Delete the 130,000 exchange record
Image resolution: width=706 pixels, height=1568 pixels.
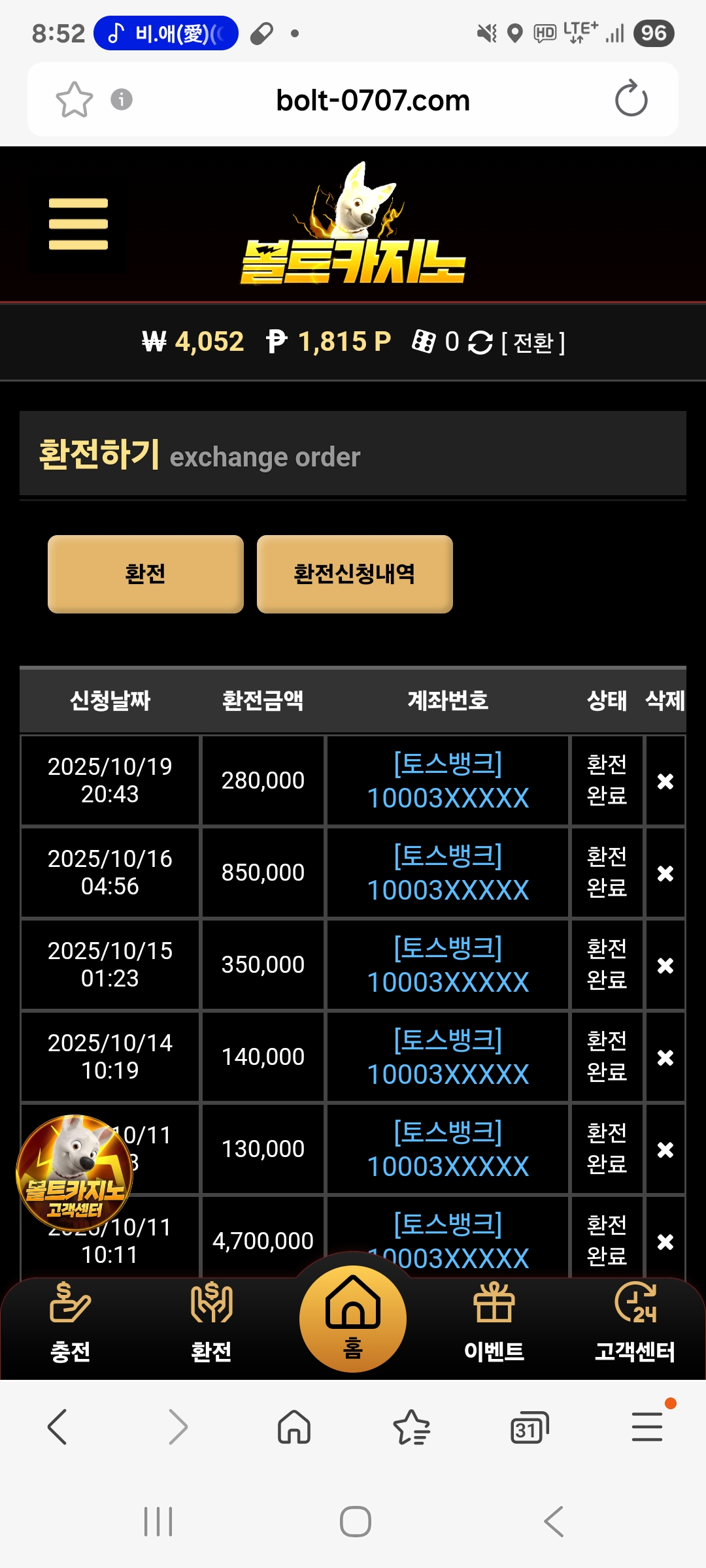click(665, 1149)
